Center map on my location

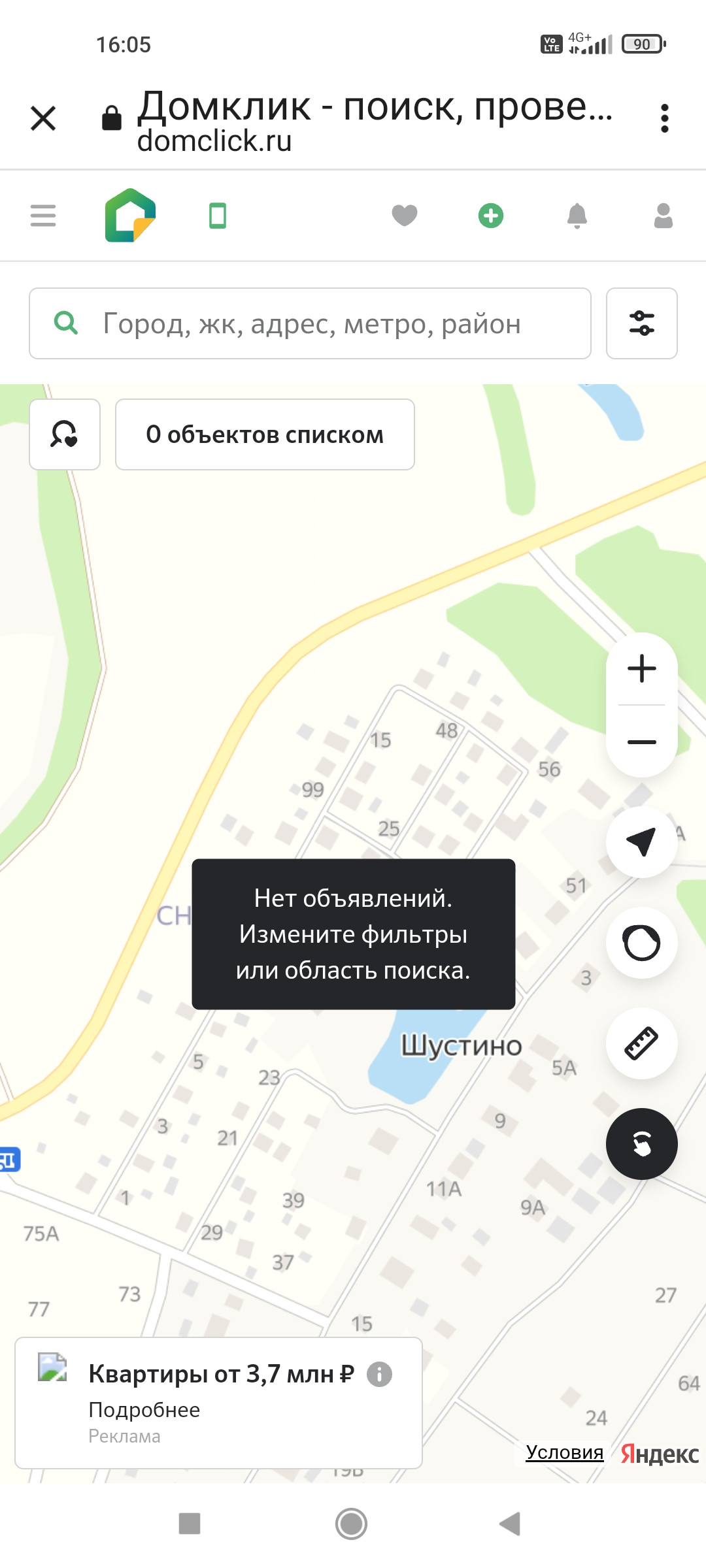[x=641, y=841]
